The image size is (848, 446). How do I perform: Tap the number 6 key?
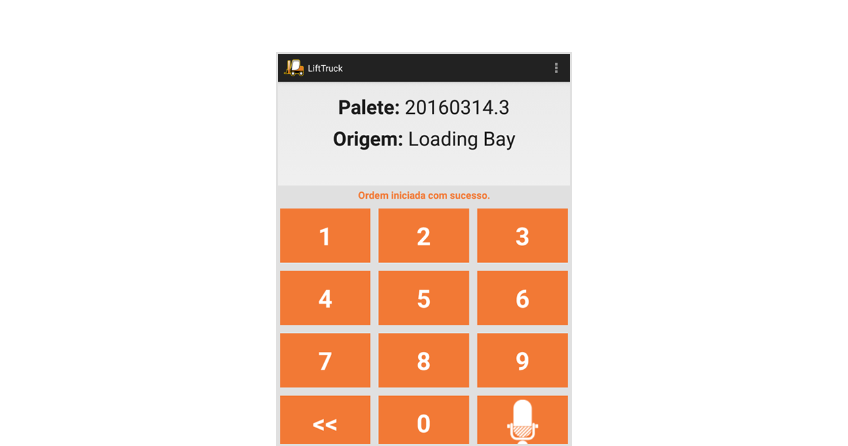[522, 298]
